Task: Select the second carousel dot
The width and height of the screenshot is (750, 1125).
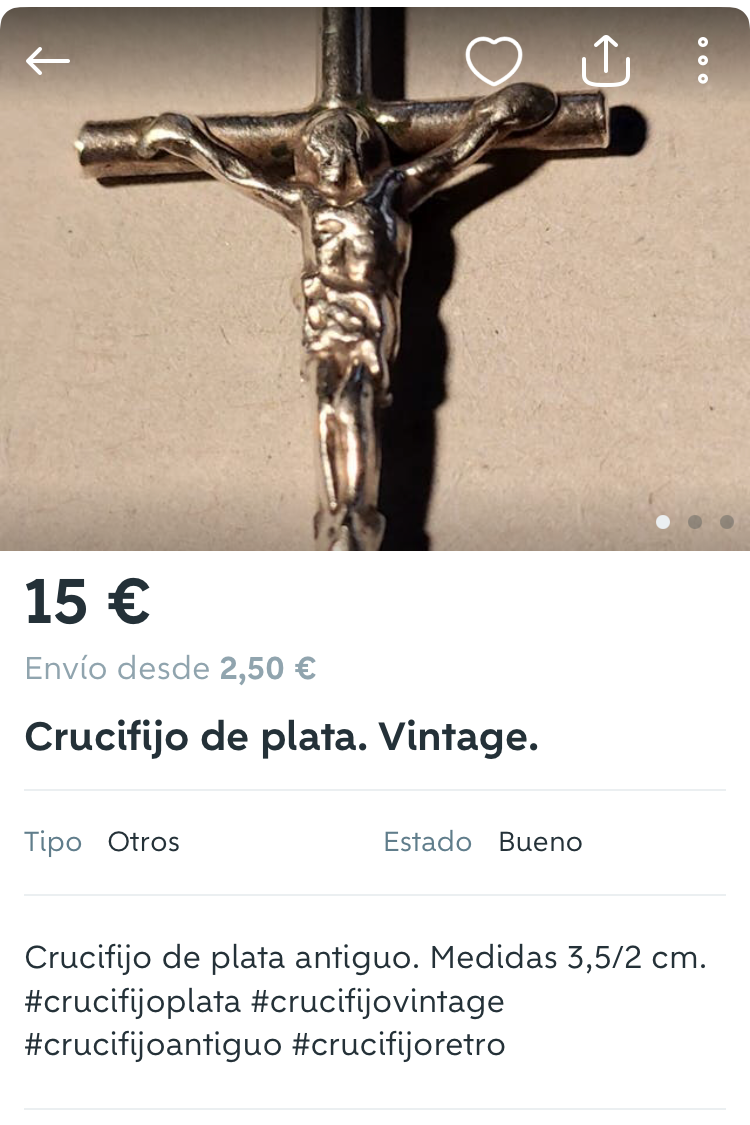Action: tap(693, 522)
